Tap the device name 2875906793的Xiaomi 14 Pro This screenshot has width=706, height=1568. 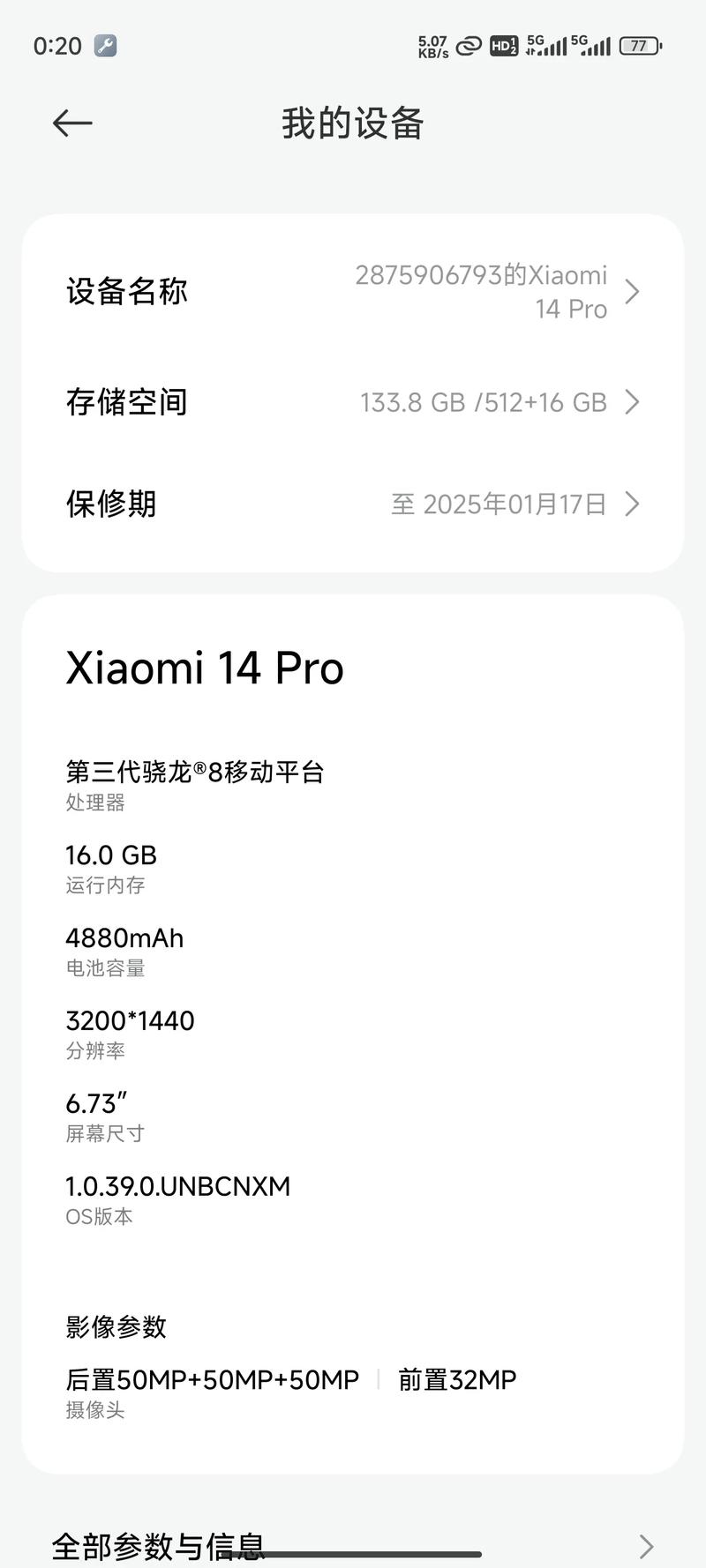point(480,292)
